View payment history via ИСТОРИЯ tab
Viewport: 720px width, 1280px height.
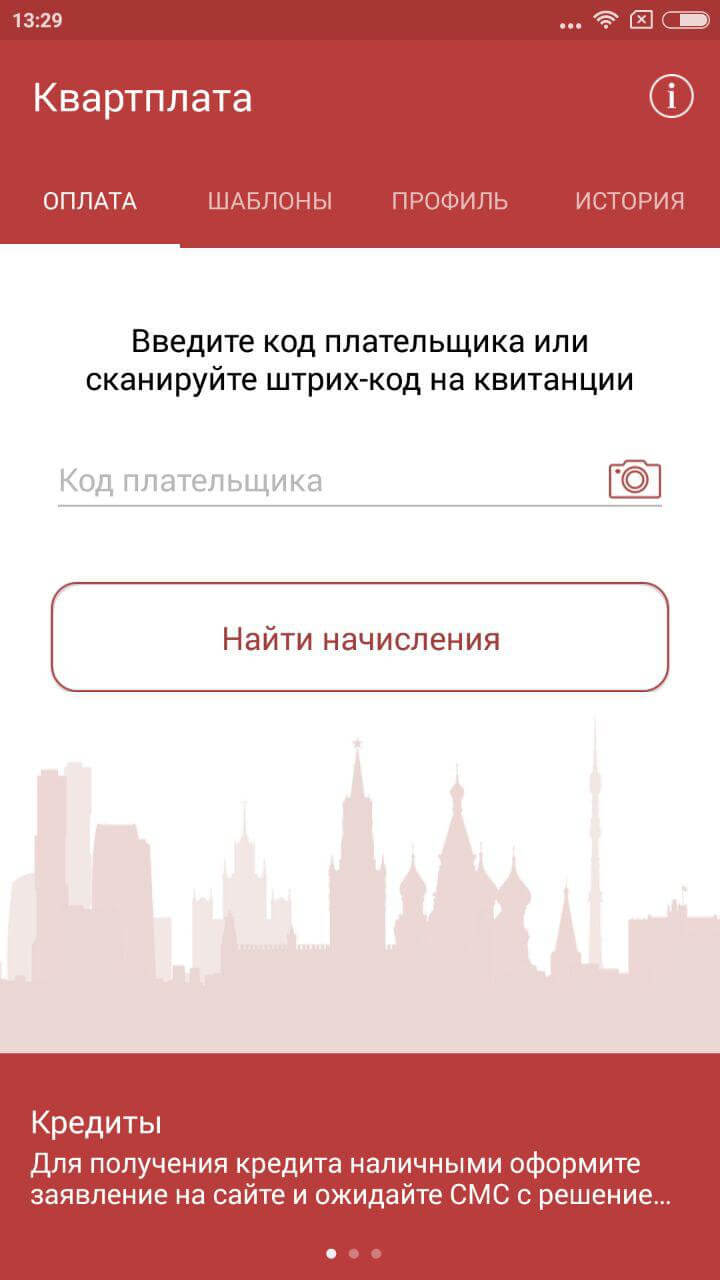click(x=630, y=200)
